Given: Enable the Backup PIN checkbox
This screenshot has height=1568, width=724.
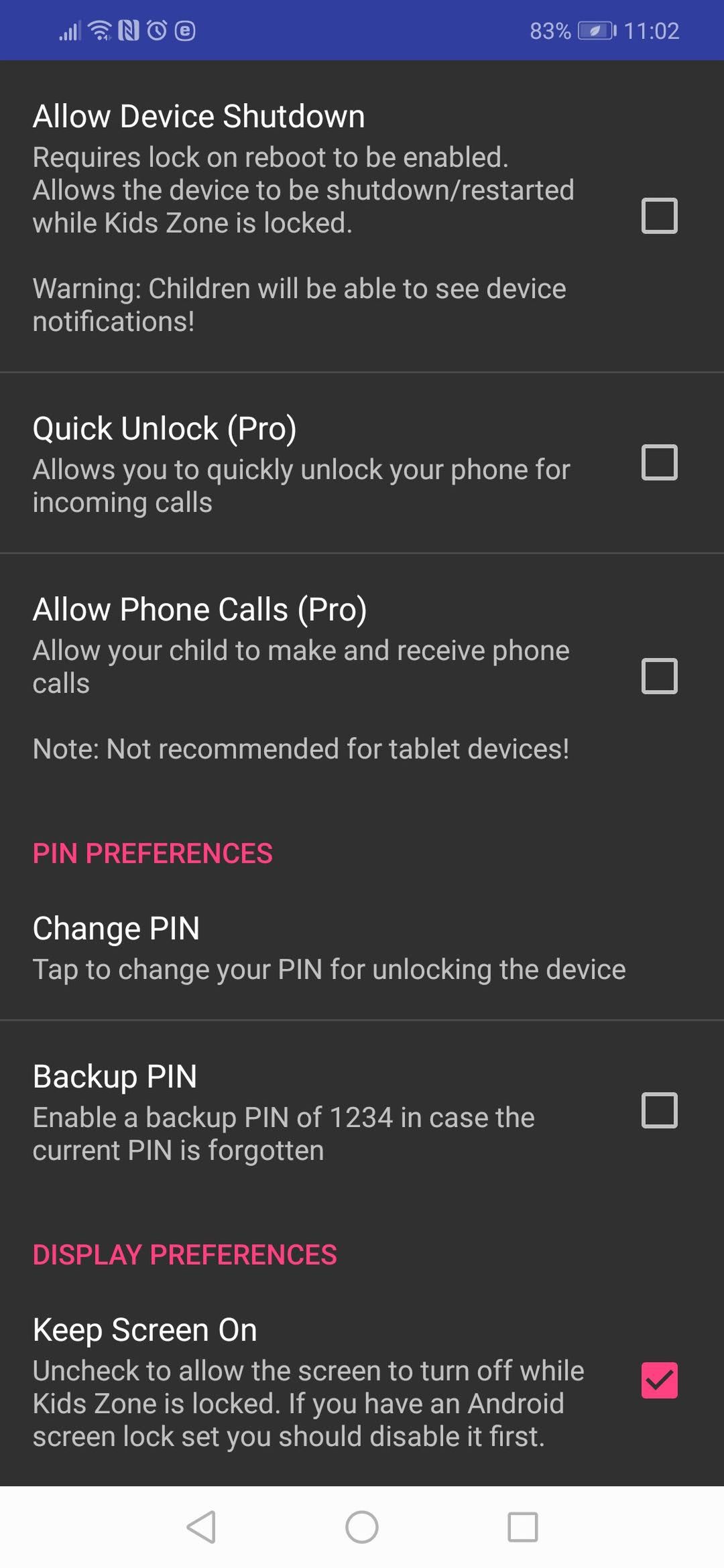Looking at the screenshot, I should pyautogui.click(x=659, y=1110).
